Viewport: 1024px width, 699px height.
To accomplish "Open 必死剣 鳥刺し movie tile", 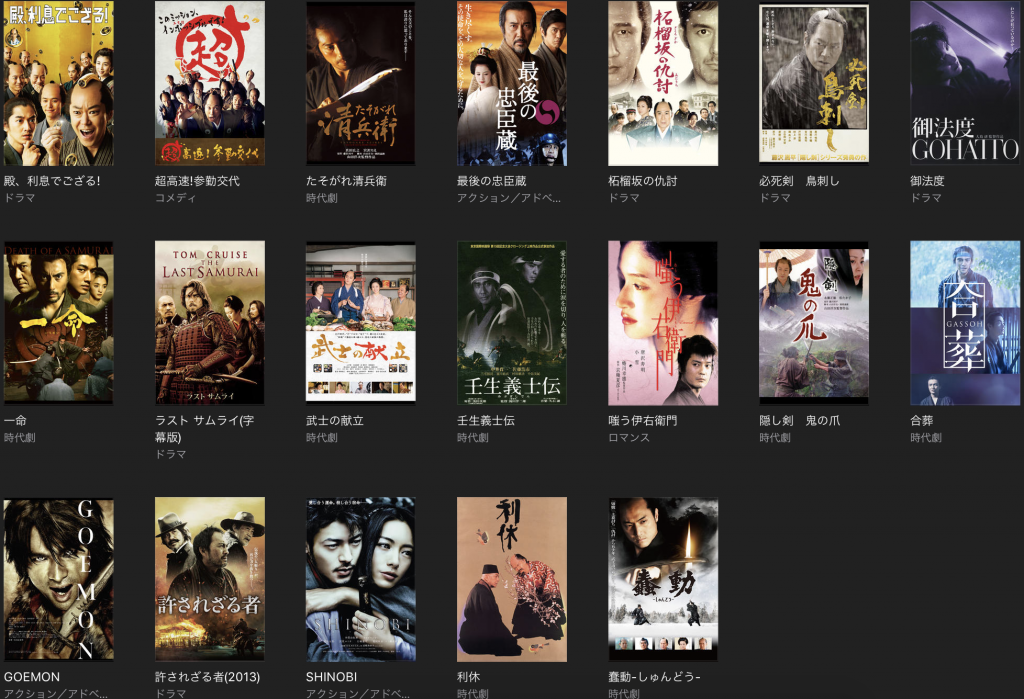I will 814,84.
